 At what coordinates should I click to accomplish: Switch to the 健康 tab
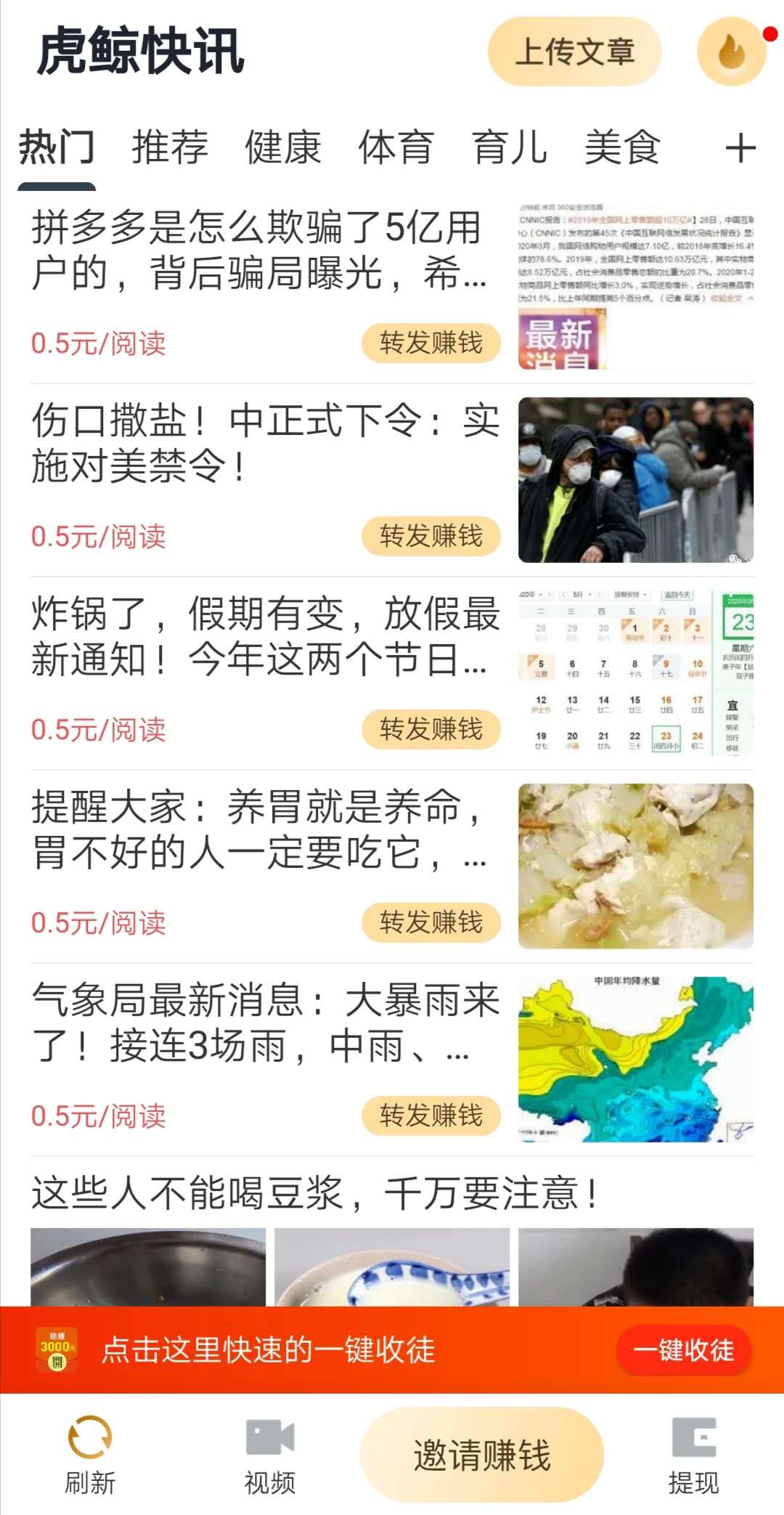(x=283, y=147)
